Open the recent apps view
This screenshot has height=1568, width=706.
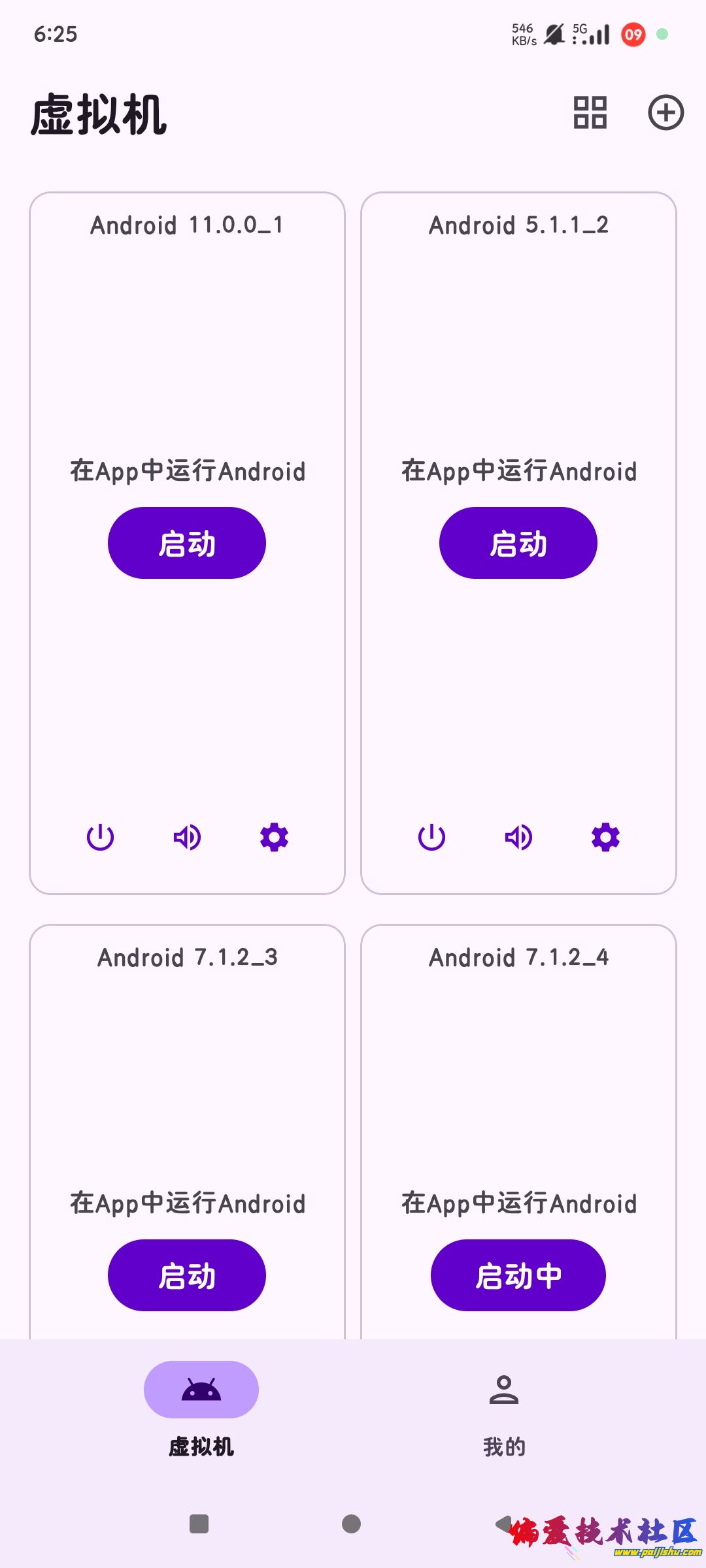199,1524
